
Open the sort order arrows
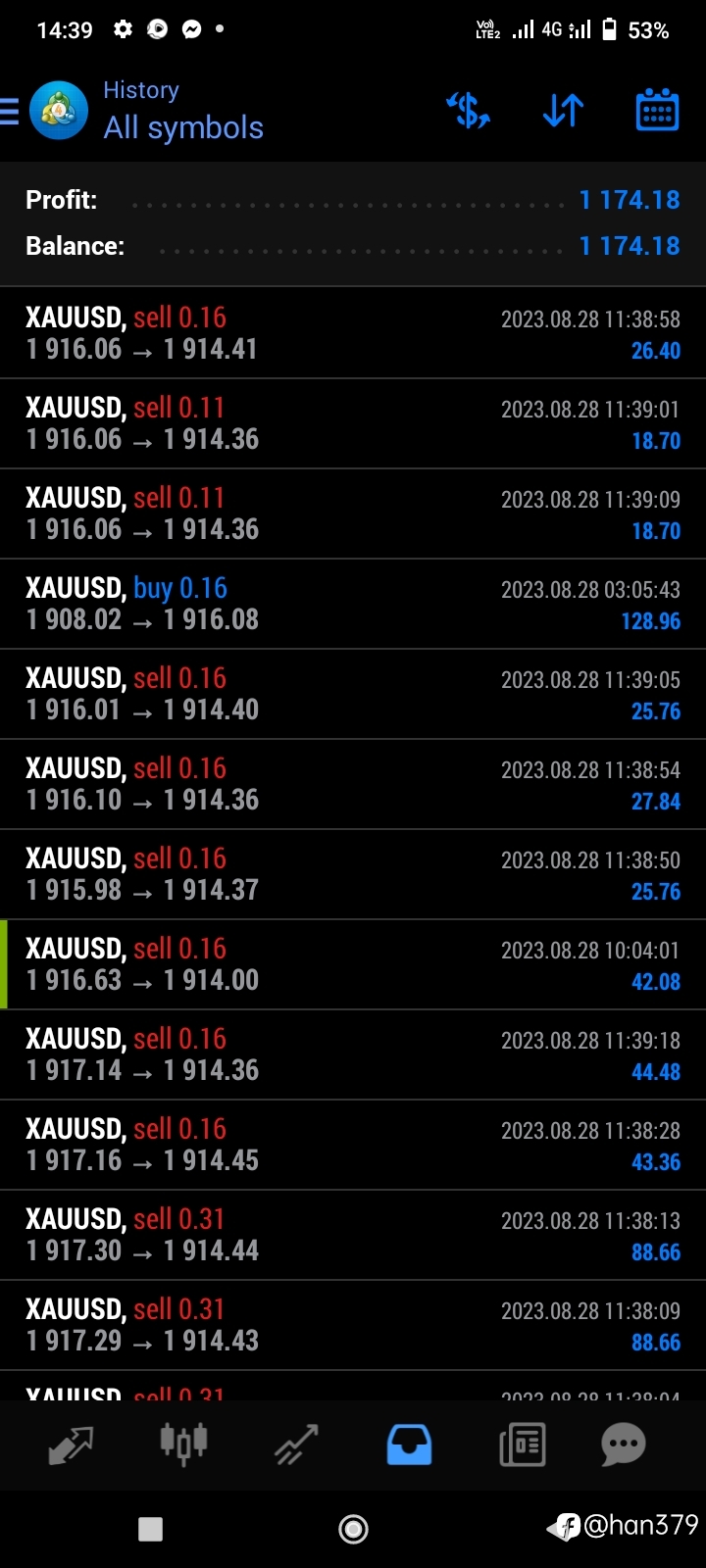(563, 111)
